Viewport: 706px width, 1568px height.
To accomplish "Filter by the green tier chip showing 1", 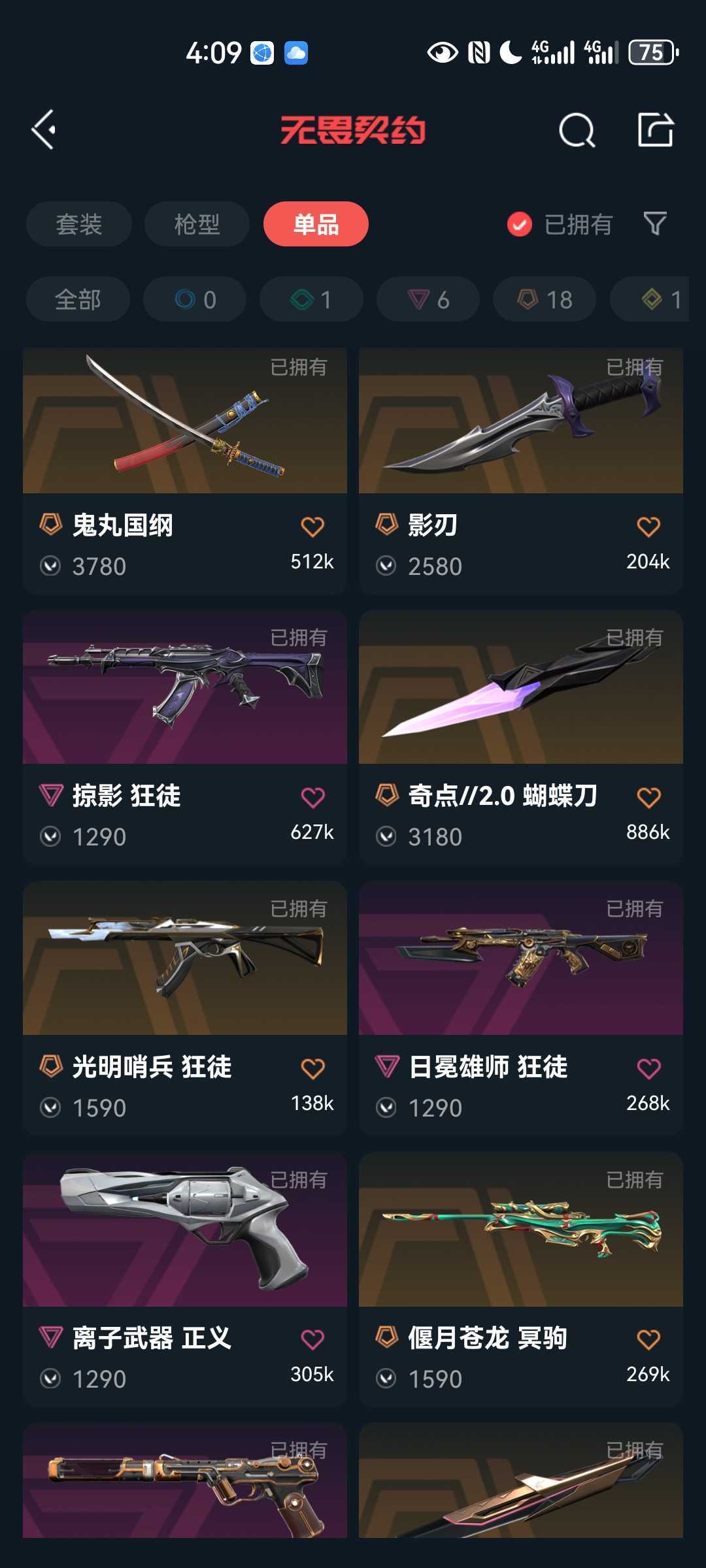I will 311,299.
